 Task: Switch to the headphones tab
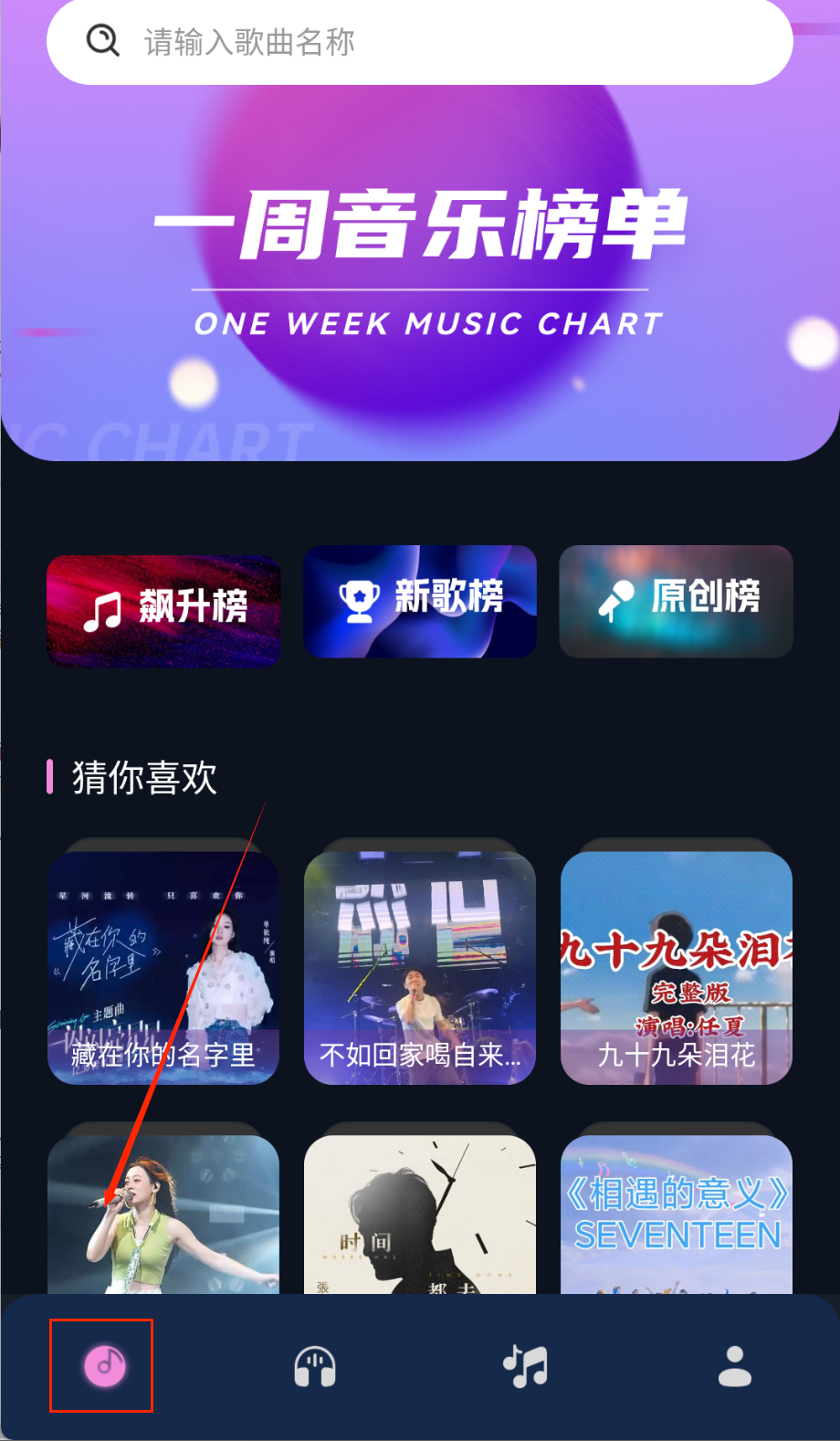click(315, 1367)
